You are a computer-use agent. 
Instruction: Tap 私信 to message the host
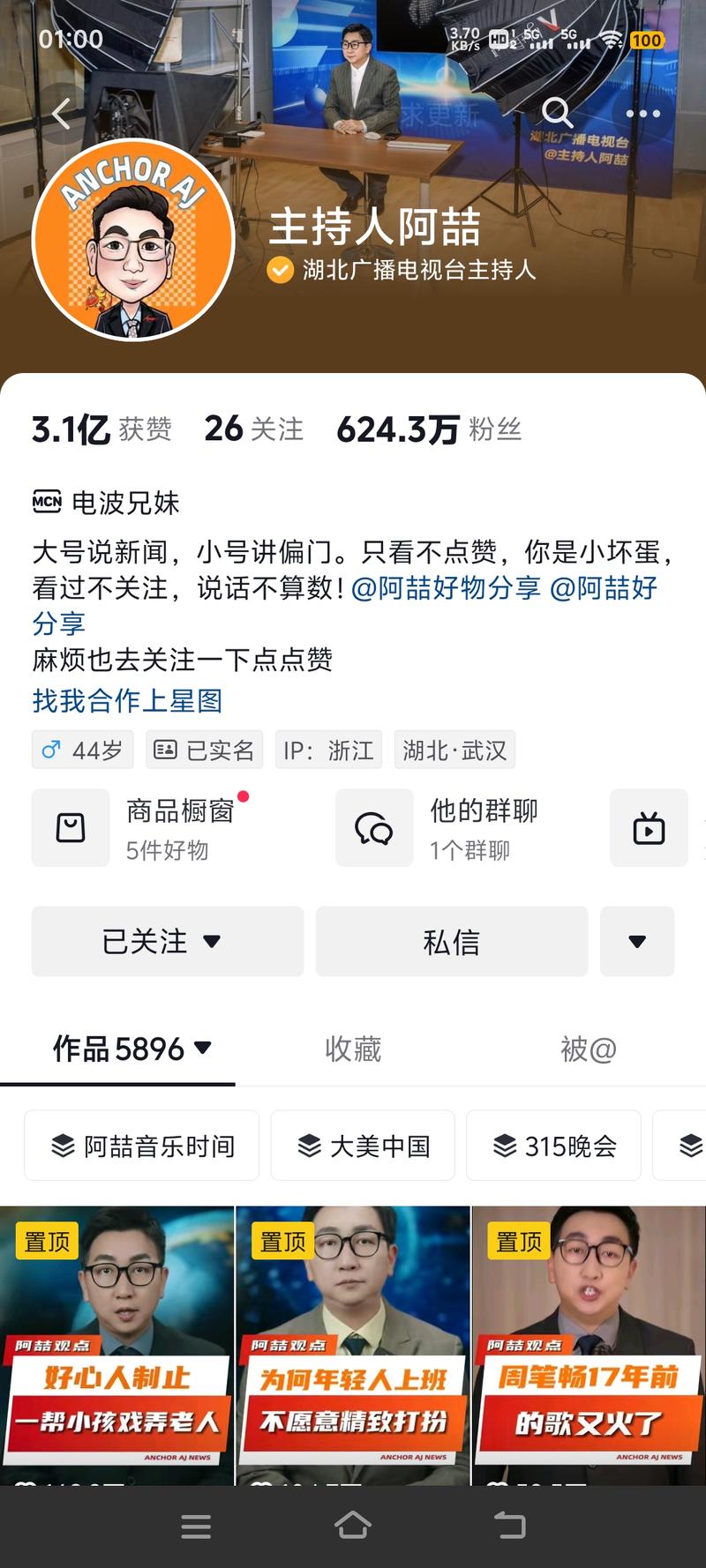click(452, 941)
